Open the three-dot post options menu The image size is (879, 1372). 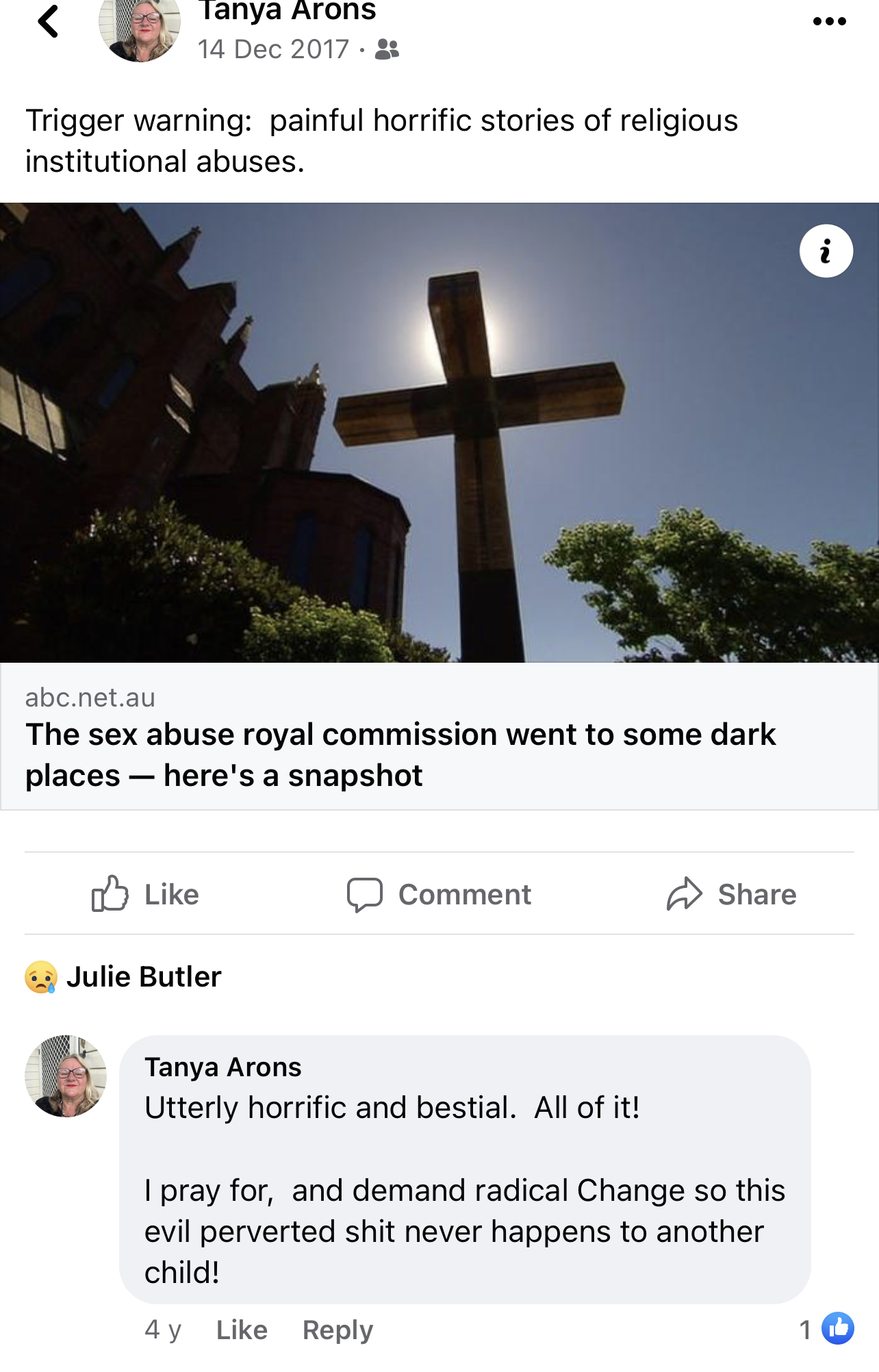click(x=829, y=22)
